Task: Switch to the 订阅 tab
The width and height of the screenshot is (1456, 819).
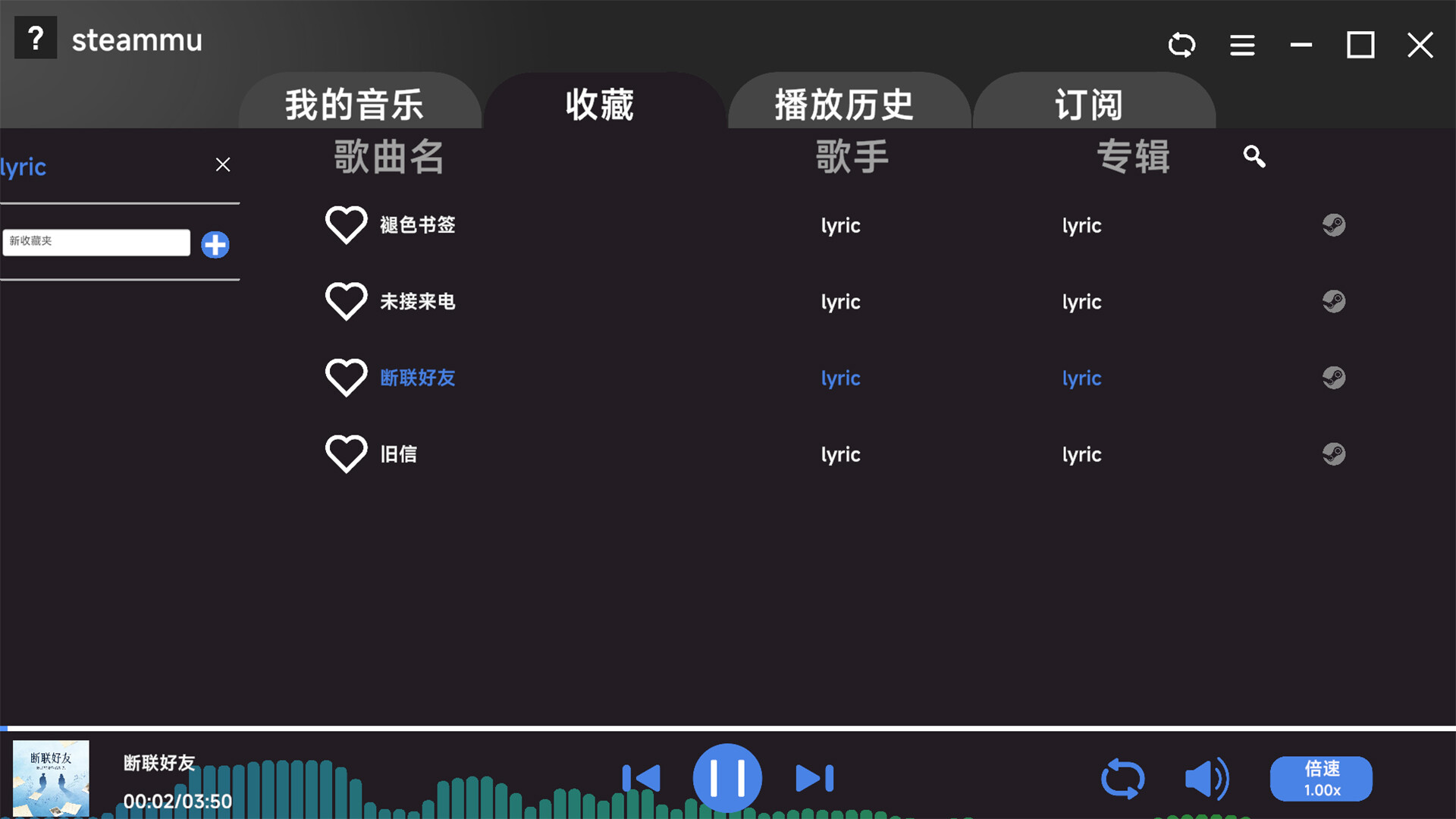Action: [x=1089, y=104]
